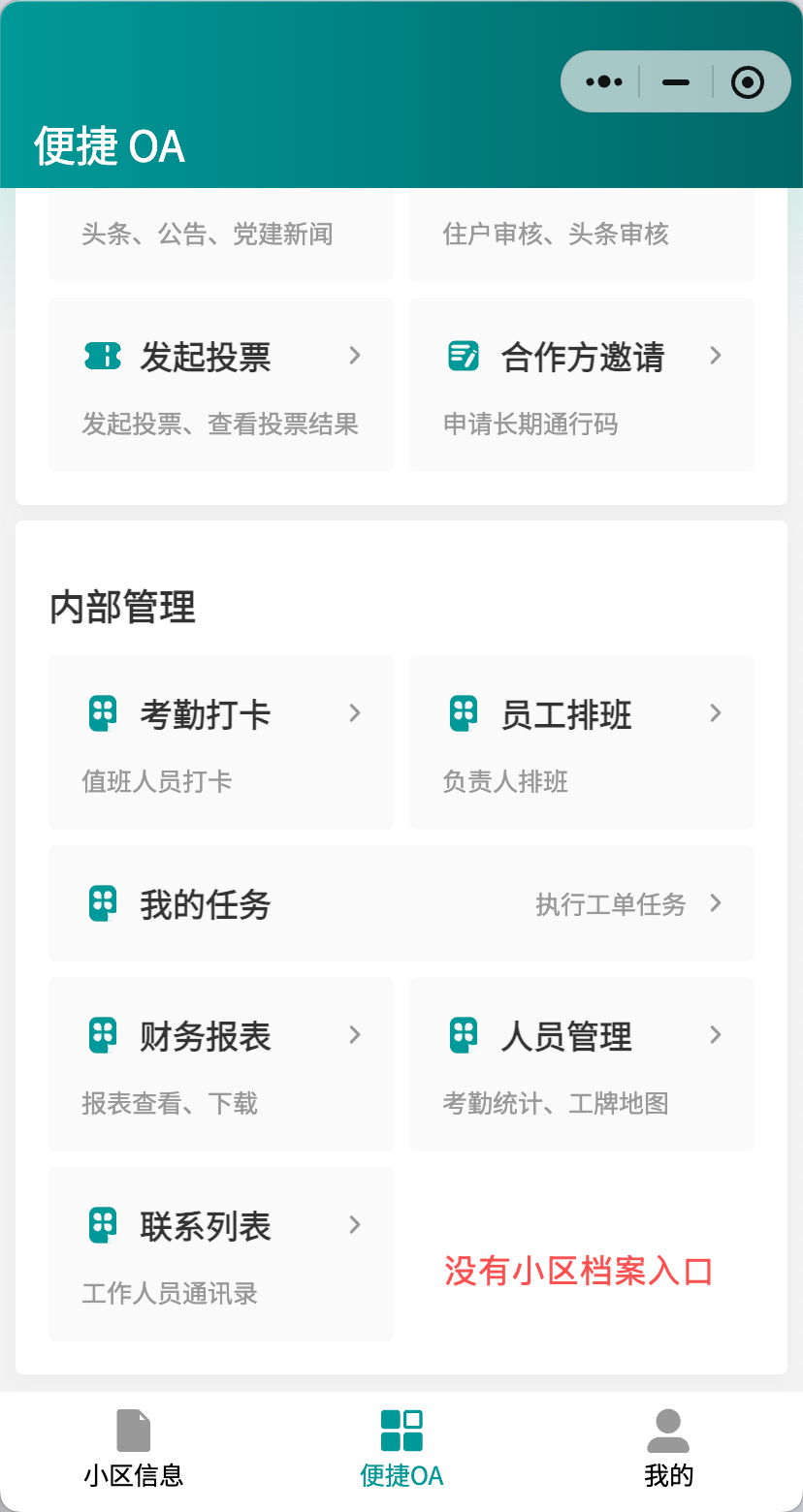803x1512 pixels.
Task: Open 我的任务 work order tasks
Action: pyautogui.click(x=401, y=903)
